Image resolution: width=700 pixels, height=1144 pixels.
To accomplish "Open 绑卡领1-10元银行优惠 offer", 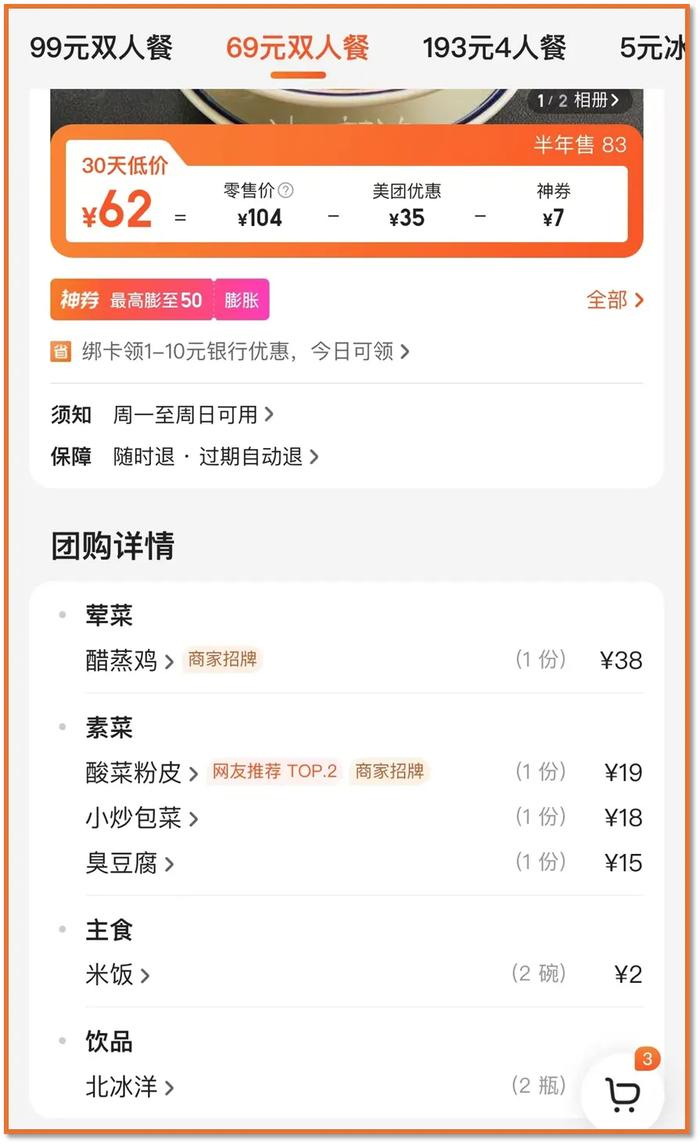I will tap(240, 351).
